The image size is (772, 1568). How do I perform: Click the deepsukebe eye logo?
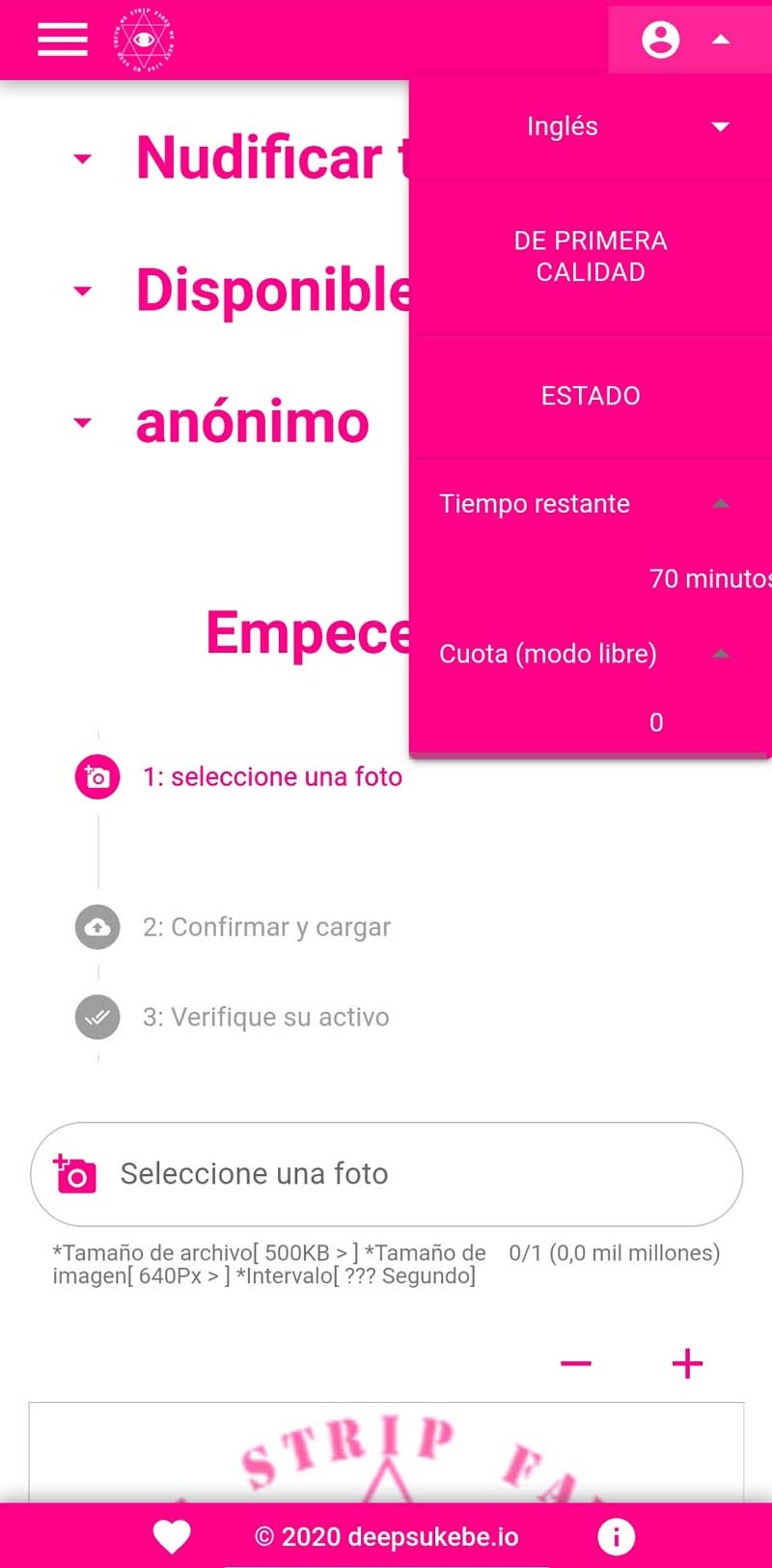pos(143,41)
